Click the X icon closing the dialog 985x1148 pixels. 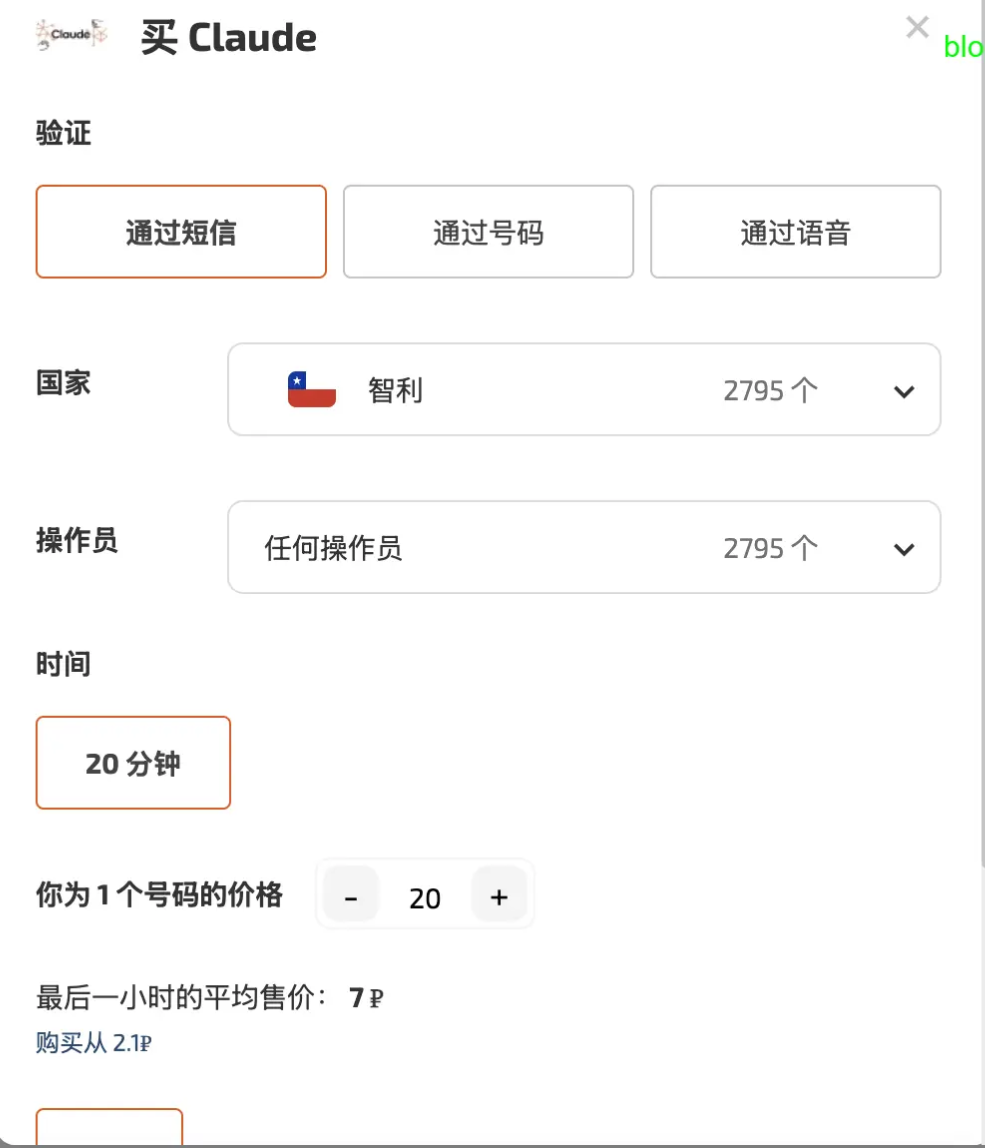pyautogui.click(x=916, y=27)
